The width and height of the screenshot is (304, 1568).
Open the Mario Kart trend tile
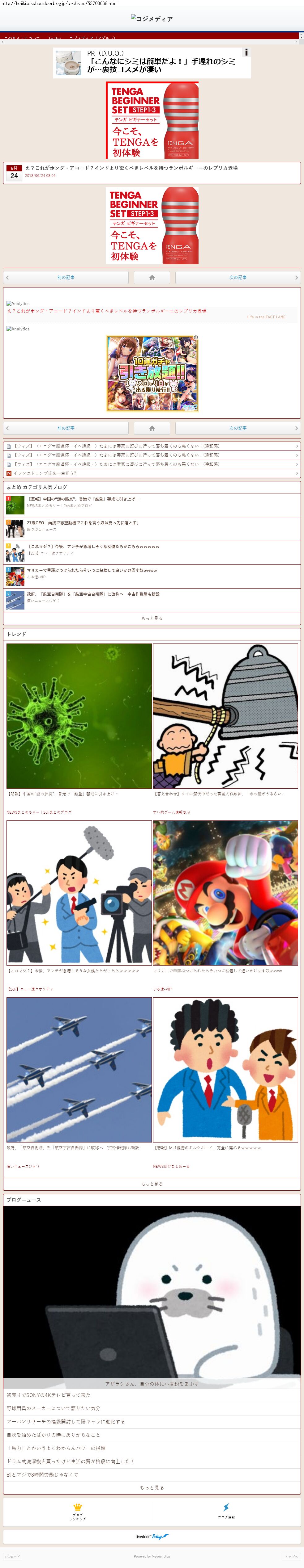(x=225, y=892)
